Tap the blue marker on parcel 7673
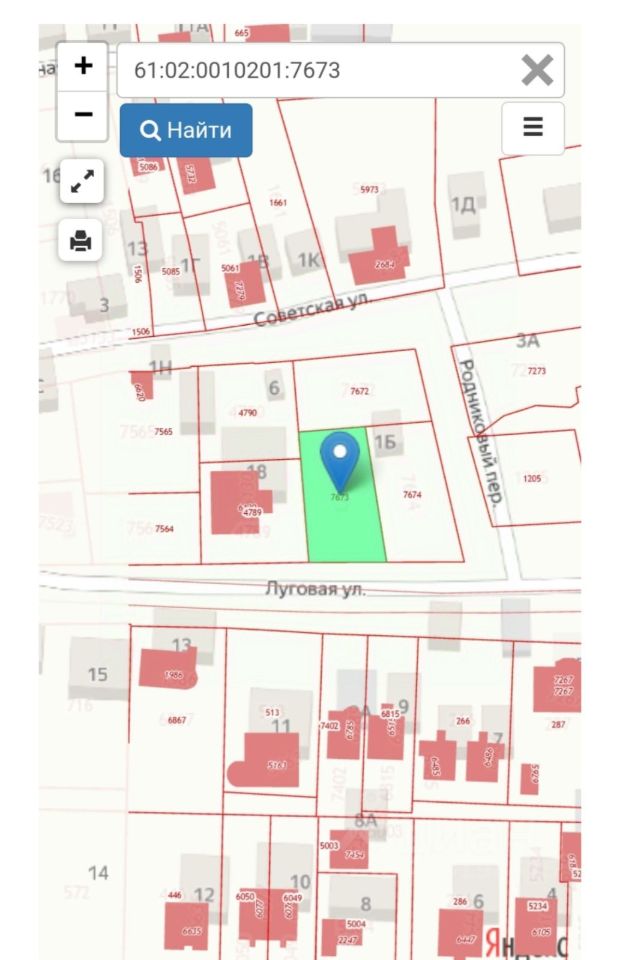 pos(340,459)
